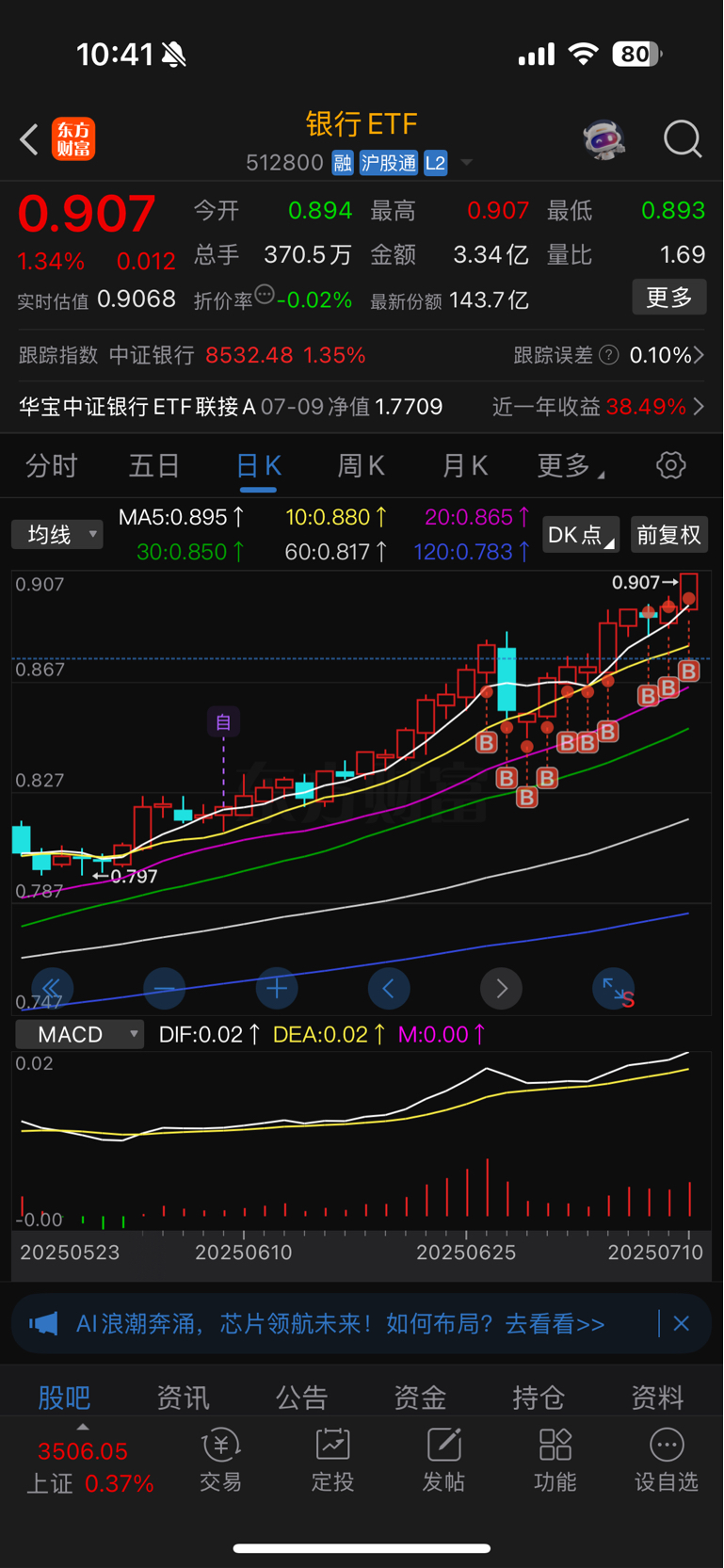Open the search icon

pyautogui.click(x=683, y=138)
